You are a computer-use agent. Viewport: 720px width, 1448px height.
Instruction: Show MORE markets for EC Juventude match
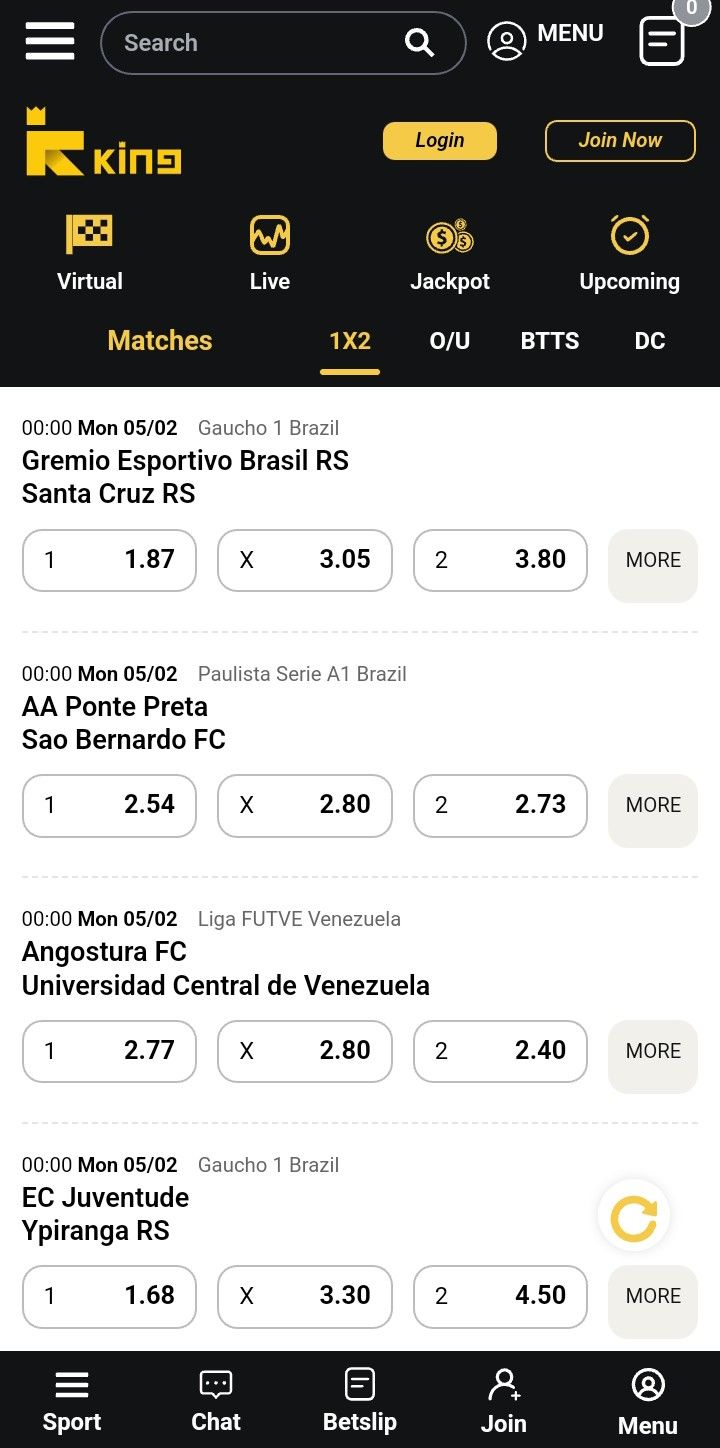(x=653, y=1296)
